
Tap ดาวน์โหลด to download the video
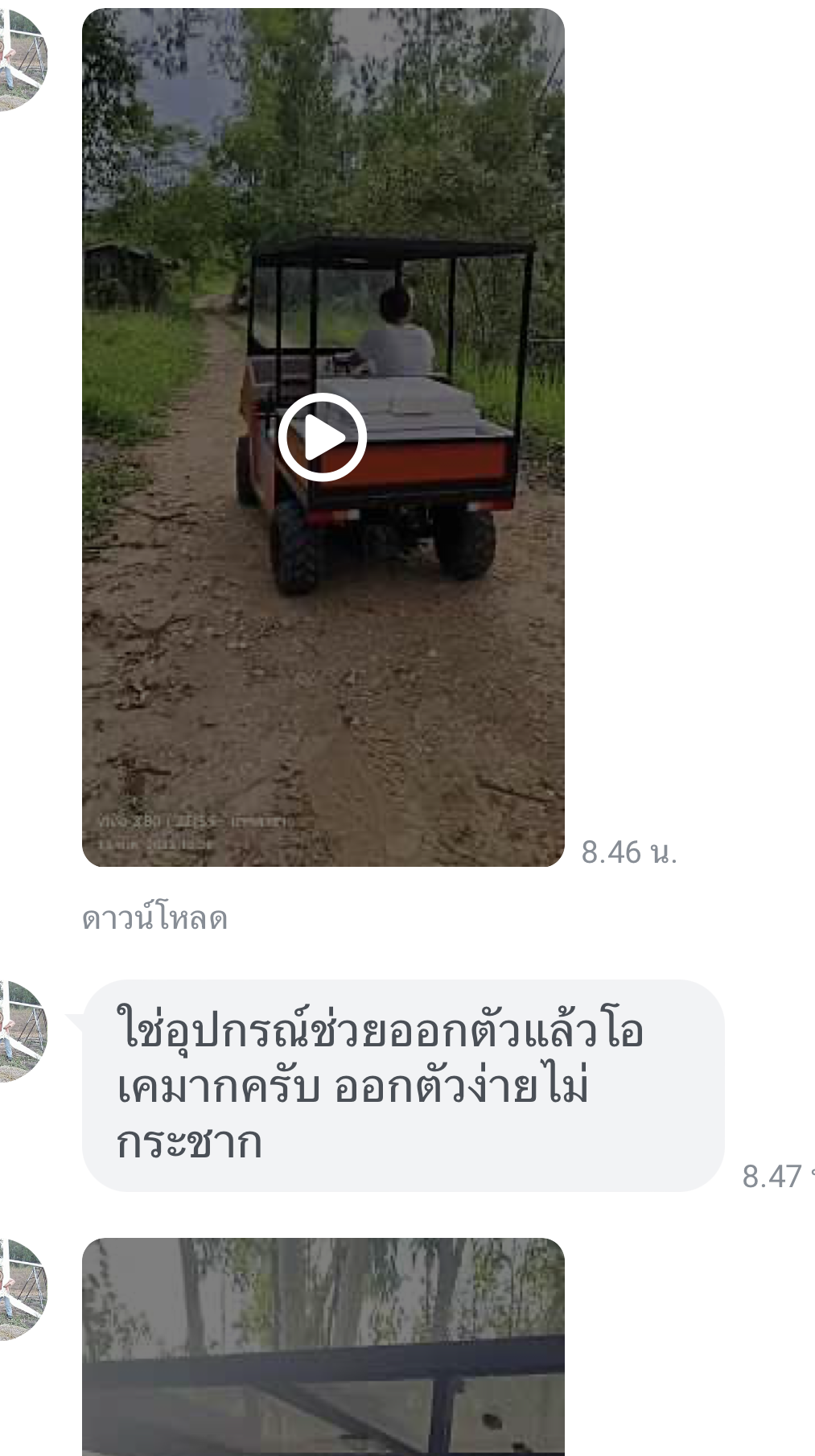[155, 918]
